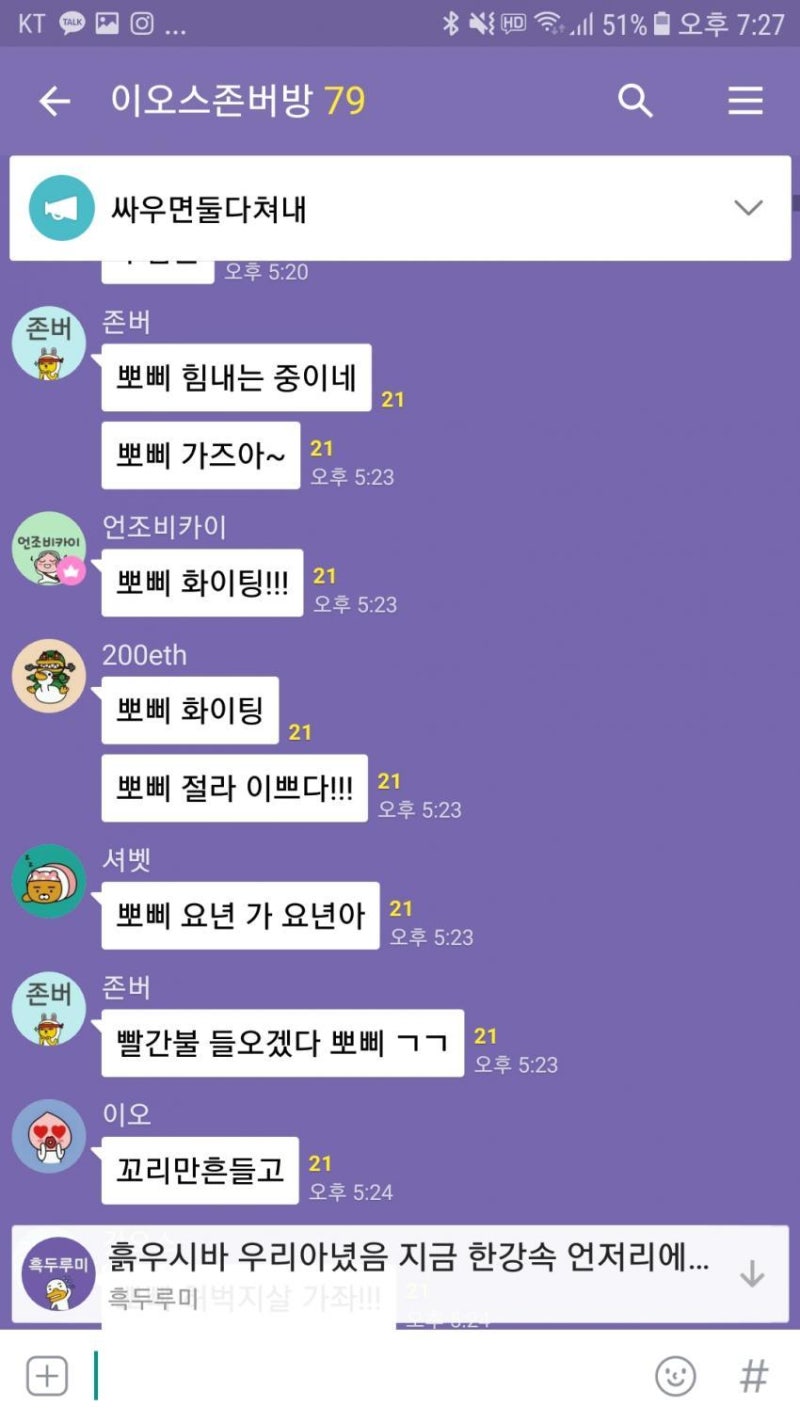Open the emoticon picker
This screenshot has height=1423, width=800.
tap(677, 1375)
